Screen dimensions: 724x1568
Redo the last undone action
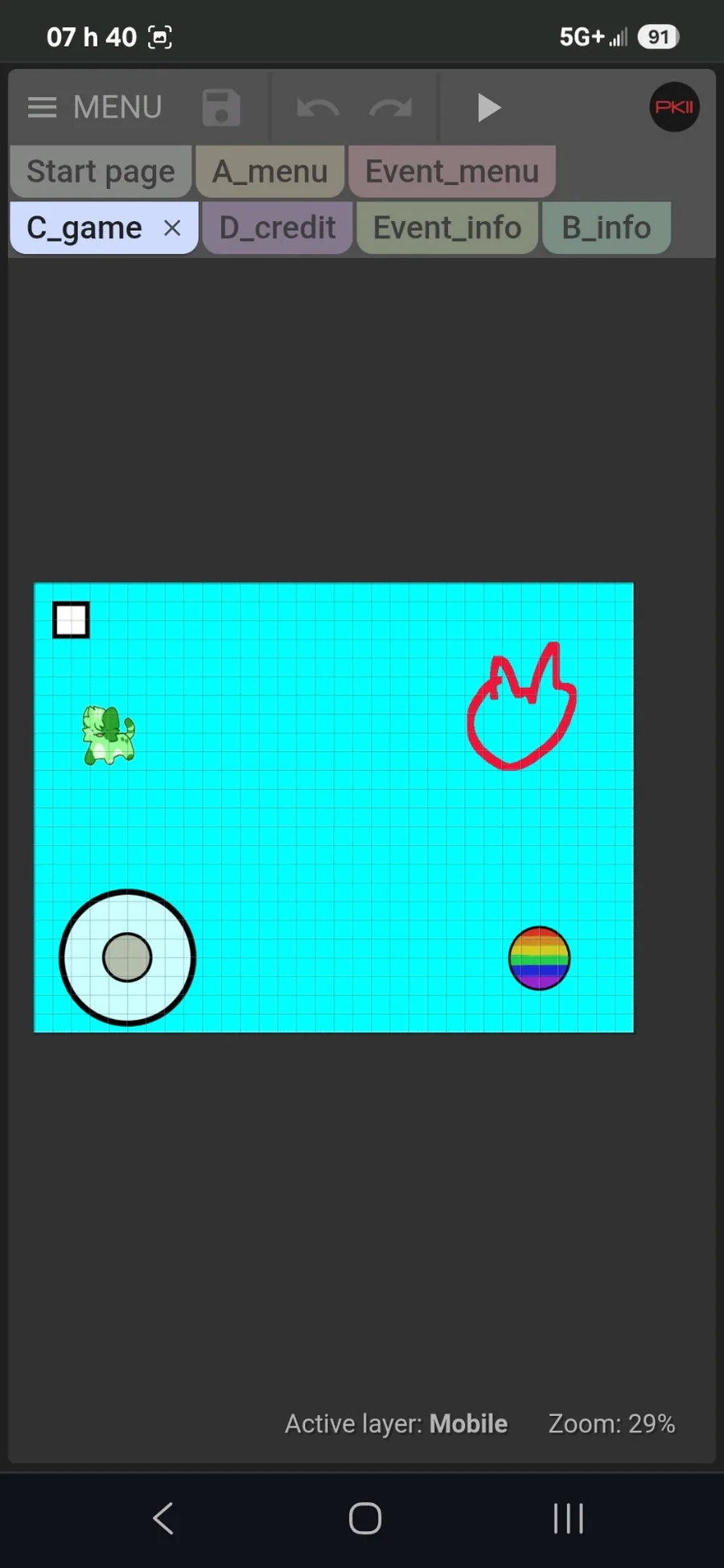[x=390, y=108]
